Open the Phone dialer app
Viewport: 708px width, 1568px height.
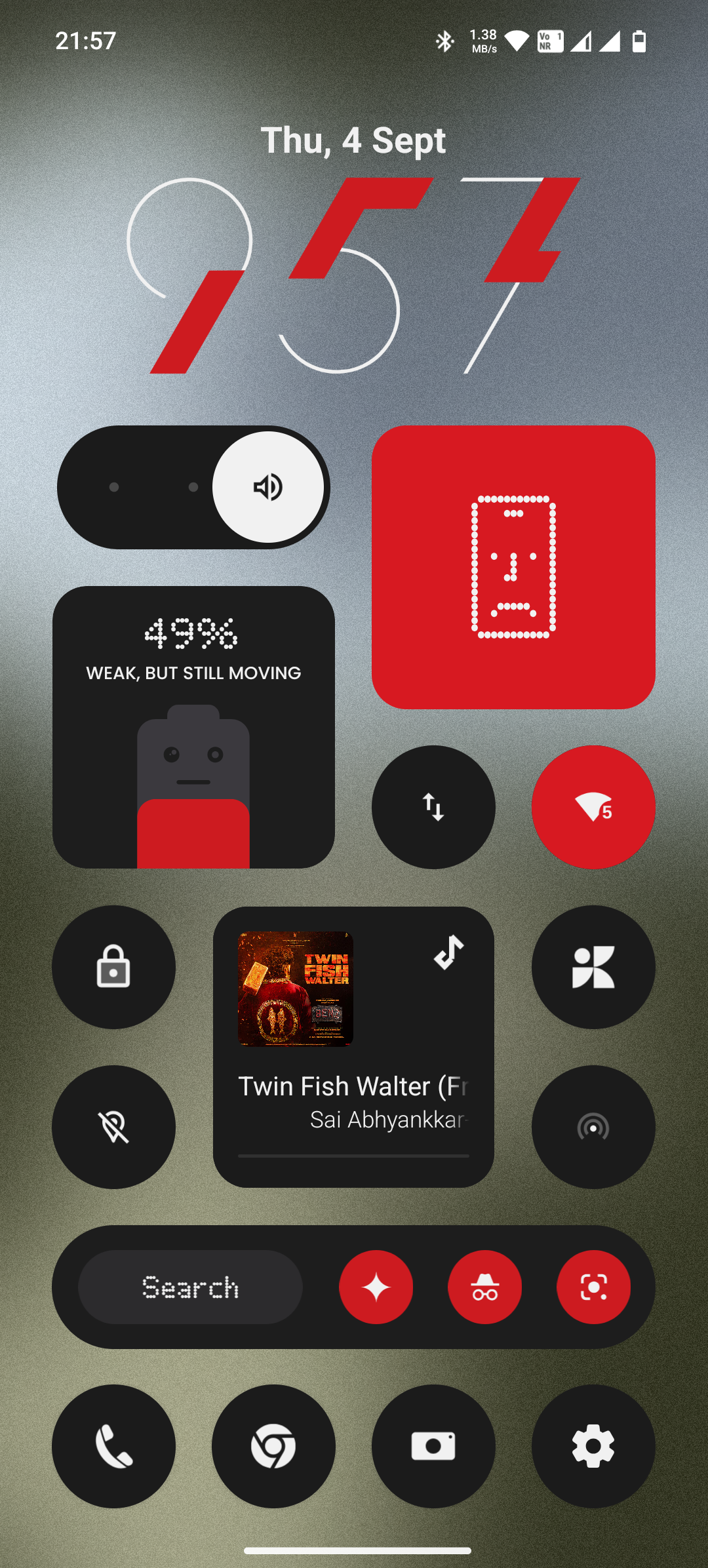pyautogui.click(x=113, y=1446)
